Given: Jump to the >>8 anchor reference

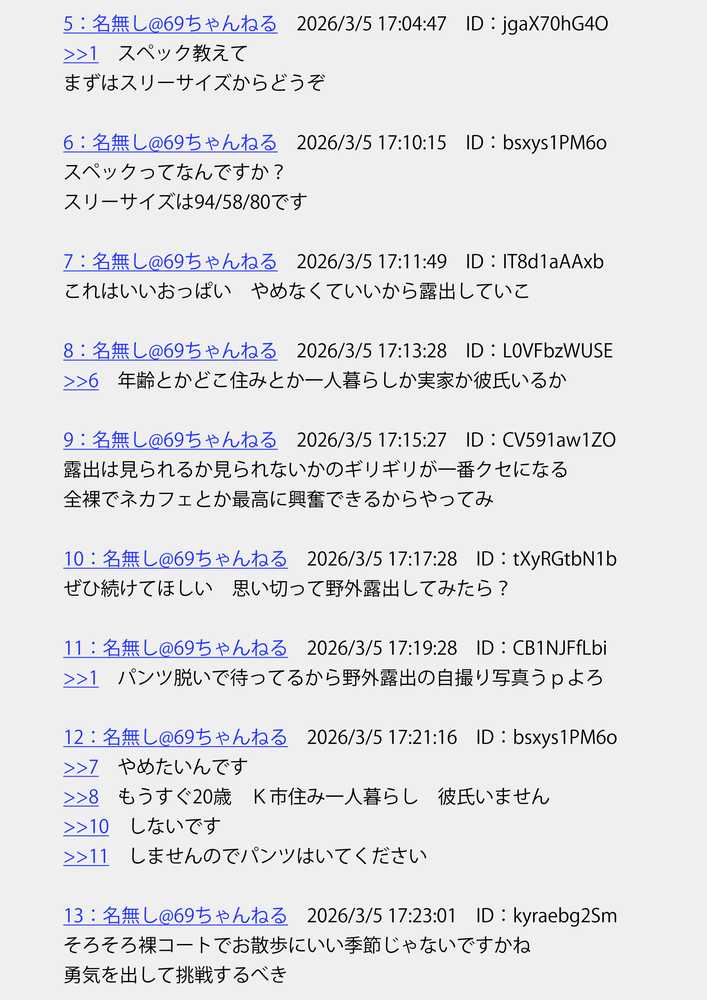Looking at the screenshot, I should (x=81, y=797).
